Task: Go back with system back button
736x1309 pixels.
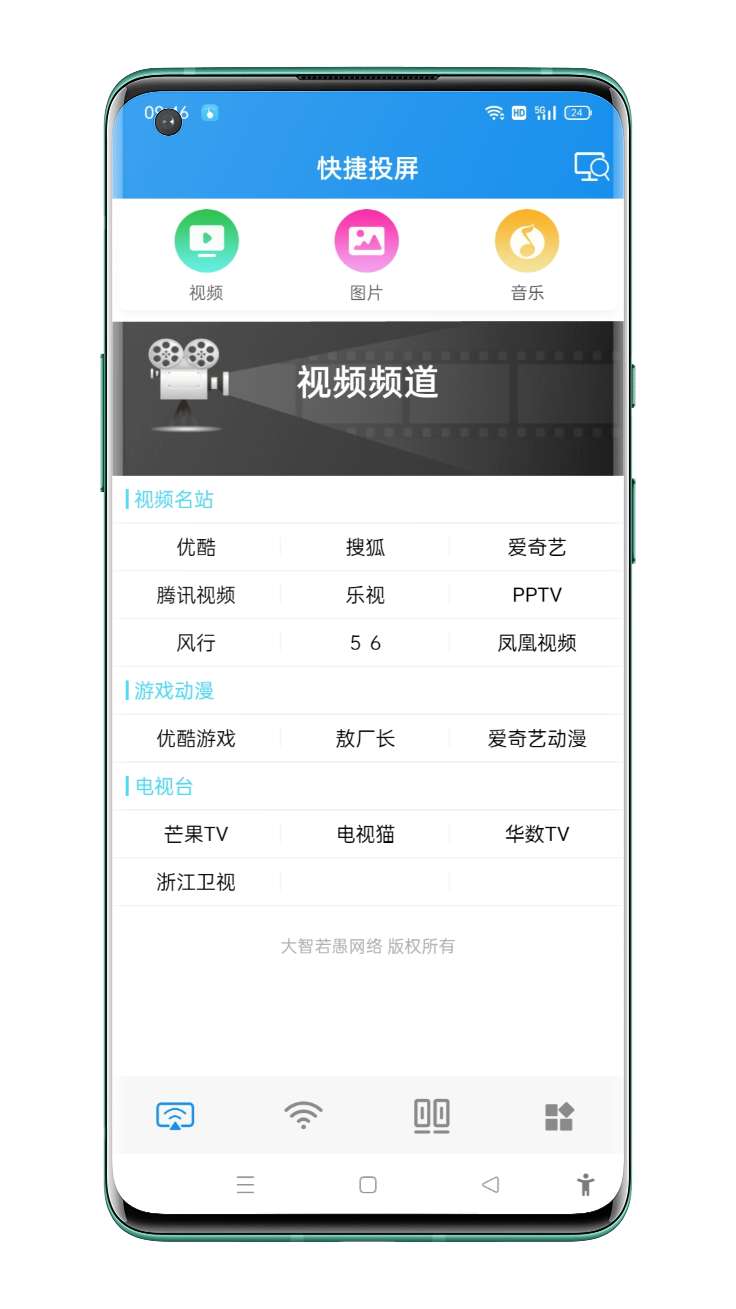Action: [x=490, y=1185]
